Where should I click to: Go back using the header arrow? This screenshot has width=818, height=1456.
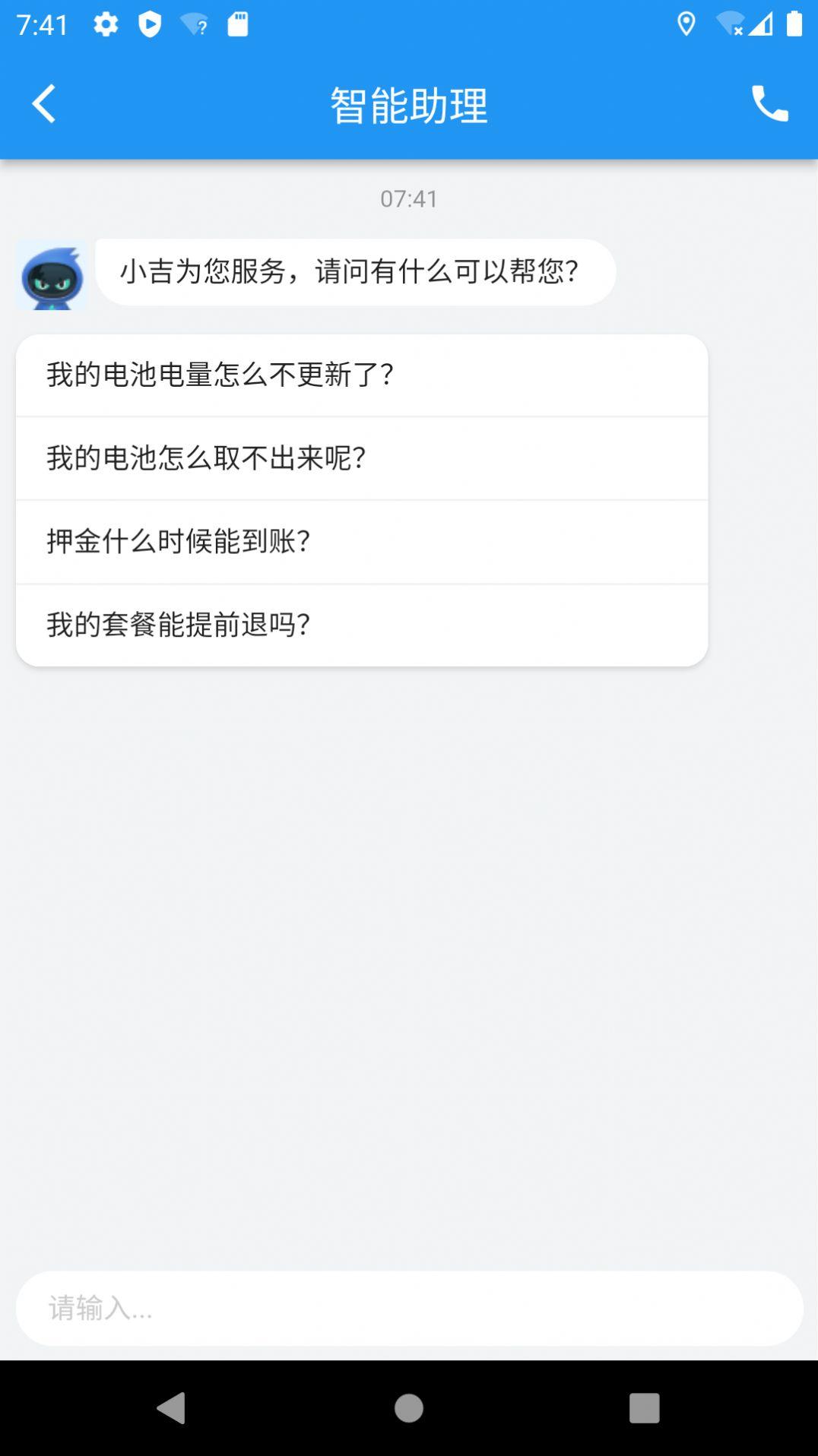44,103
